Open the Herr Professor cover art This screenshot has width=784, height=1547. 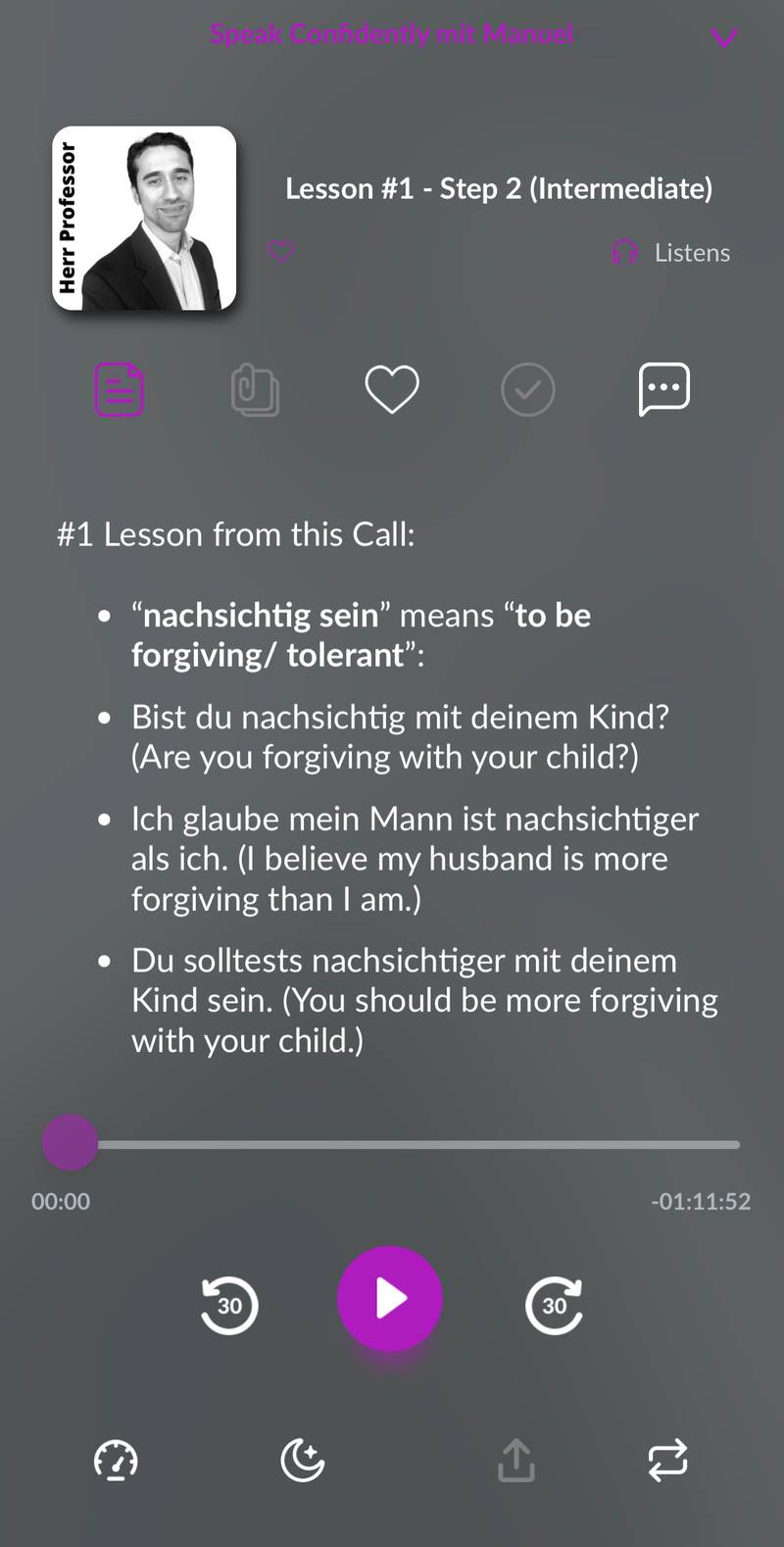(x=144, y=219)
